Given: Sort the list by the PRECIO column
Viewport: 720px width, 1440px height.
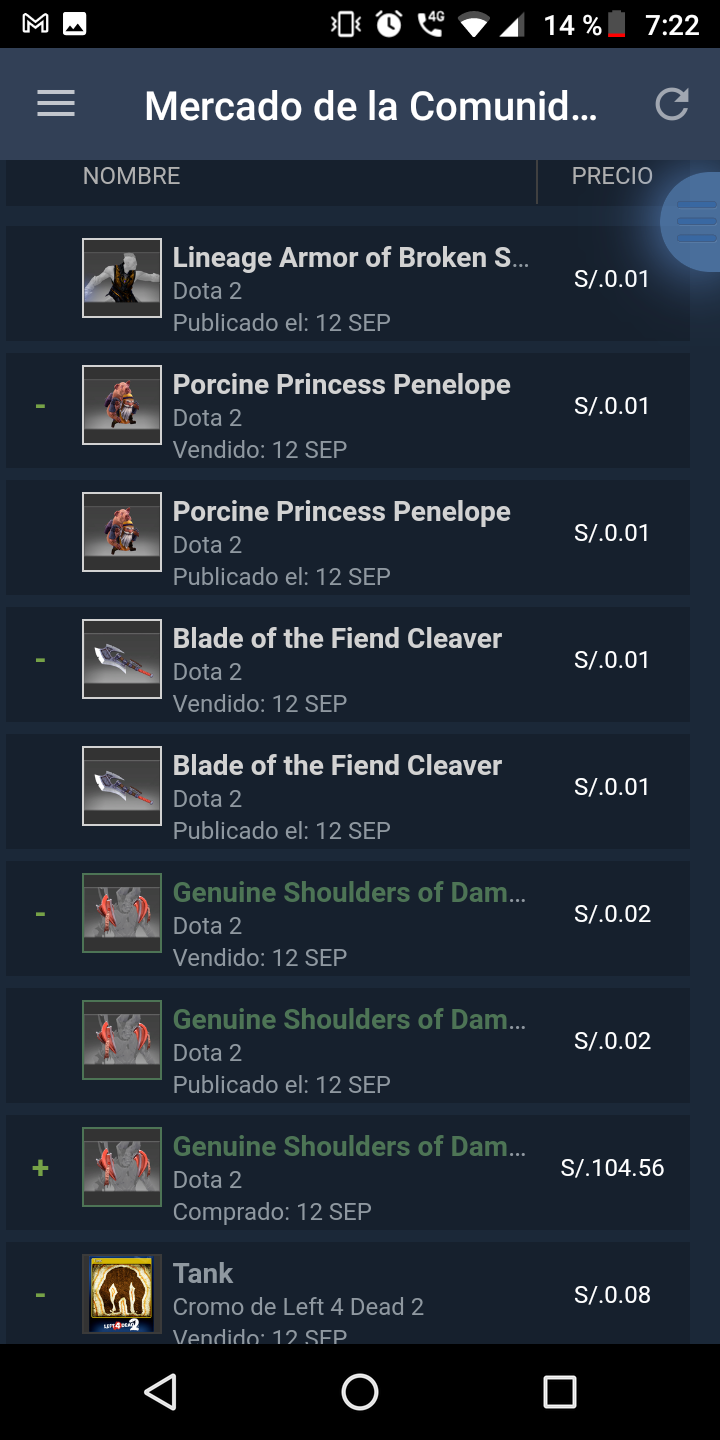Looking at the screenshot, I should click(x=612, y=176).
